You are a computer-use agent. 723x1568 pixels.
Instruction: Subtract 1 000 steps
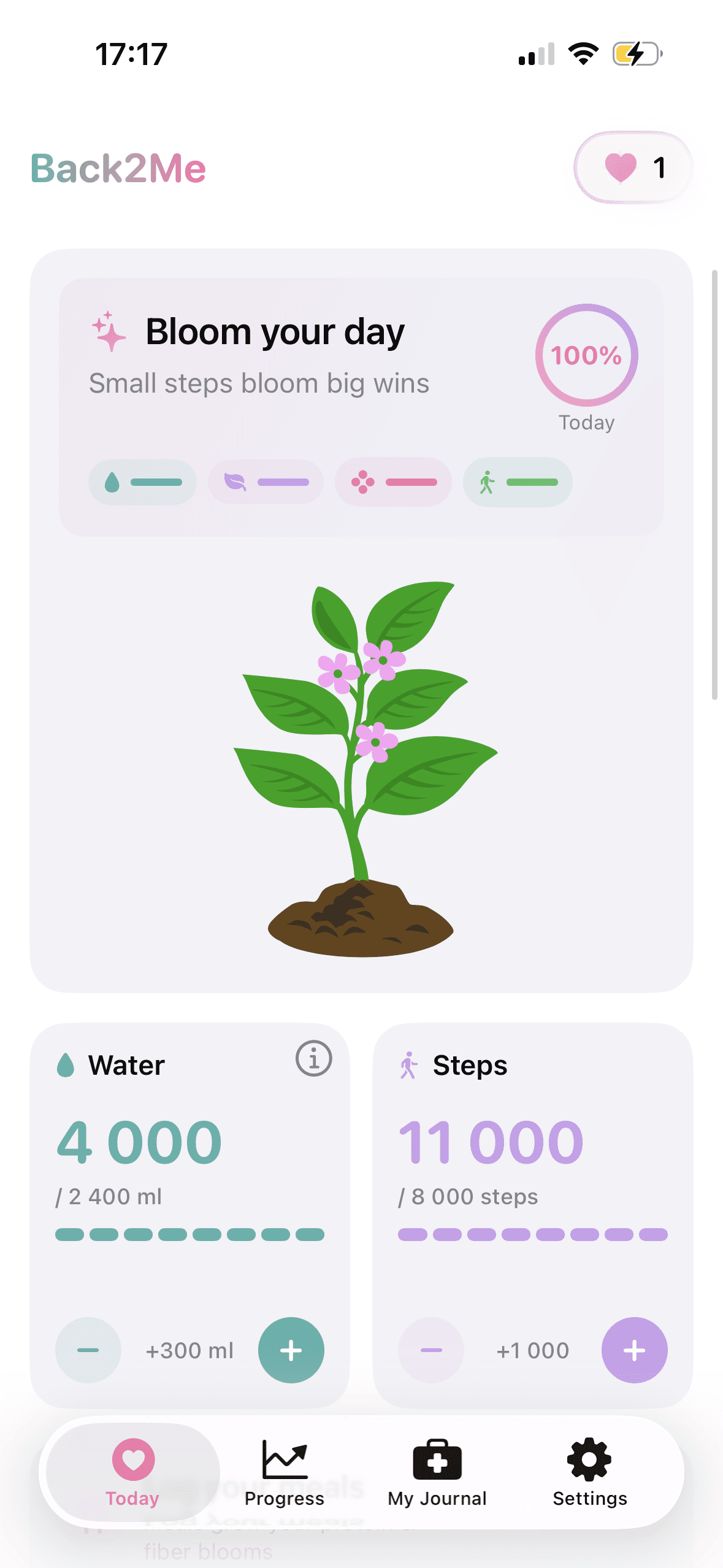click(x=431, y=1350)
